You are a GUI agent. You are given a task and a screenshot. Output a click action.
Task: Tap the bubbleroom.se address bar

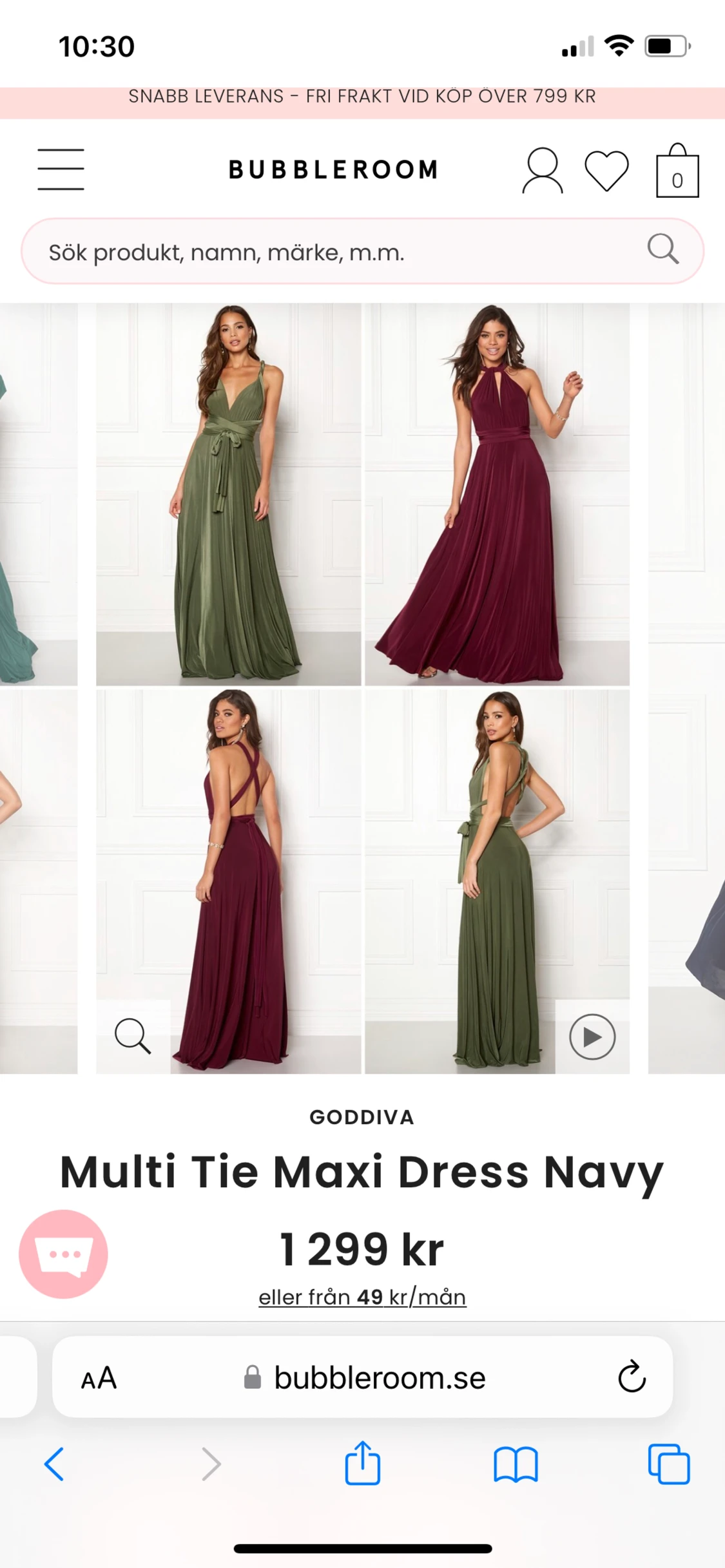[x=363, y=1377]
